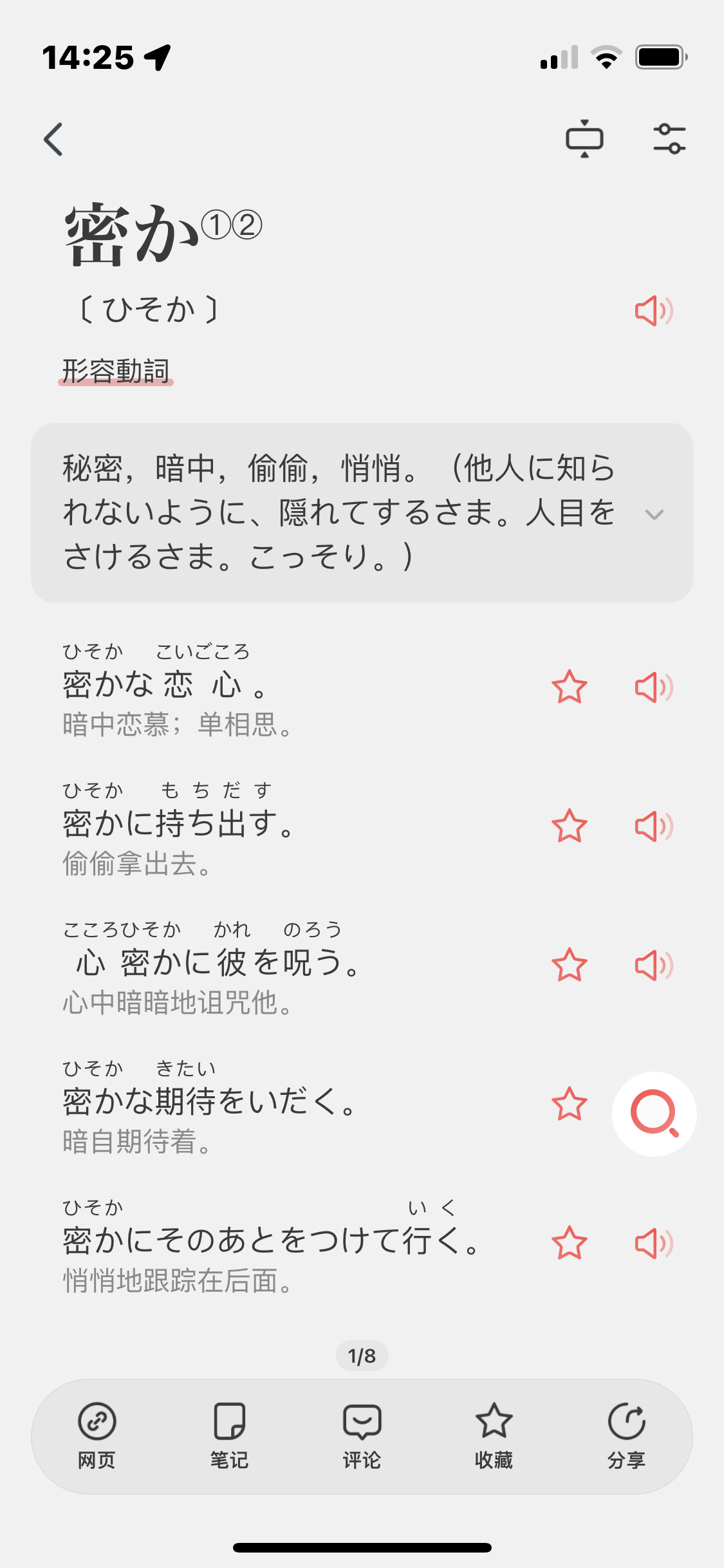This screenshot has height=1568, width=724.
Task: Play audio for 密かに持ち出す
Action: tap(654, 826)
